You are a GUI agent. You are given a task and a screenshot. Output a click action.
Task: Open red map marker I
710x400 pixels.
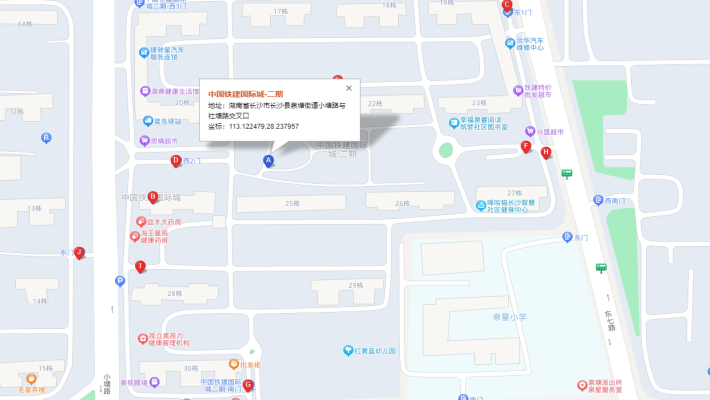click(x=140, y=266)
